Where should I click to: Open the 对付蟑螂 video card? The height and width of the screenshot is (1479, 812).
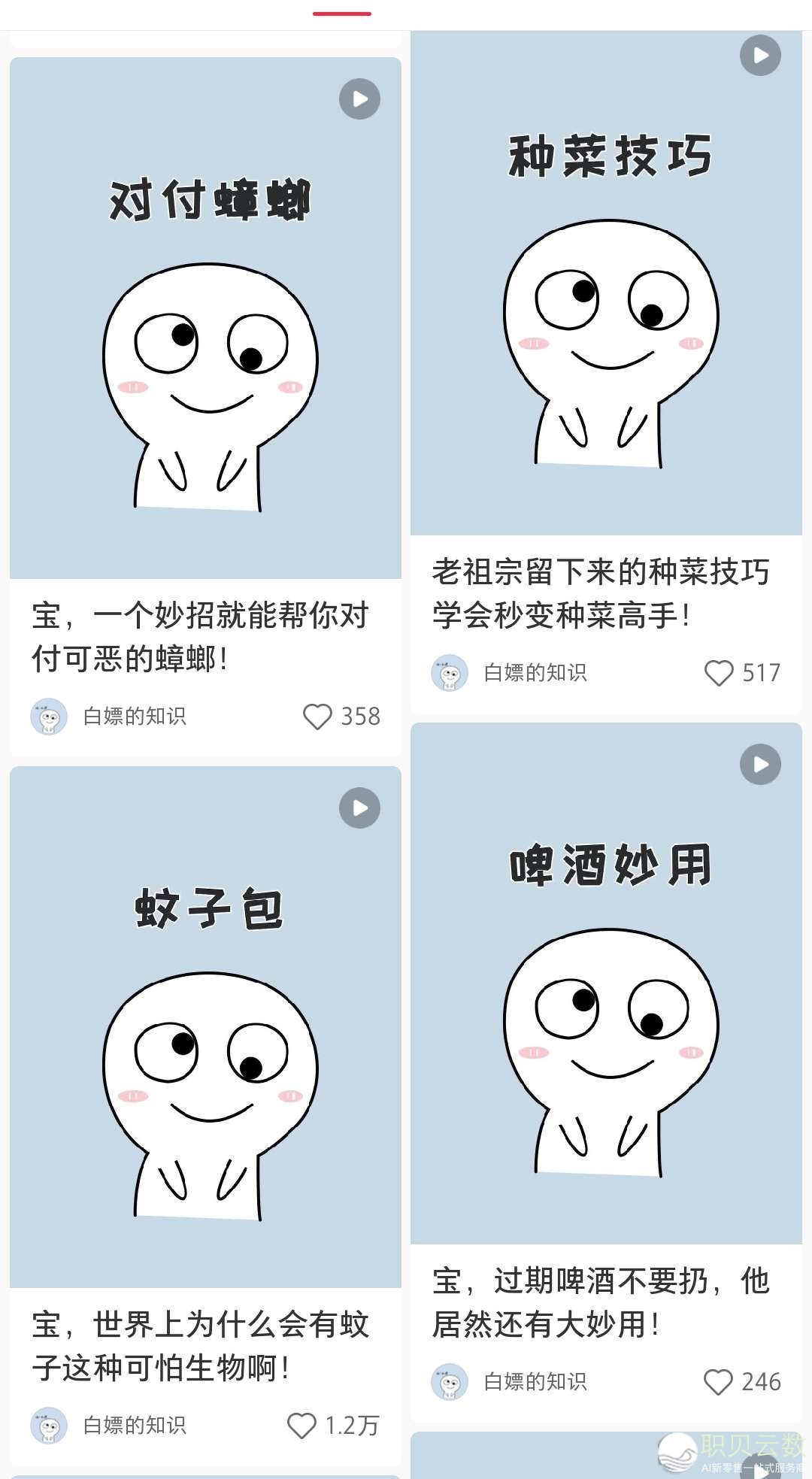205,317
